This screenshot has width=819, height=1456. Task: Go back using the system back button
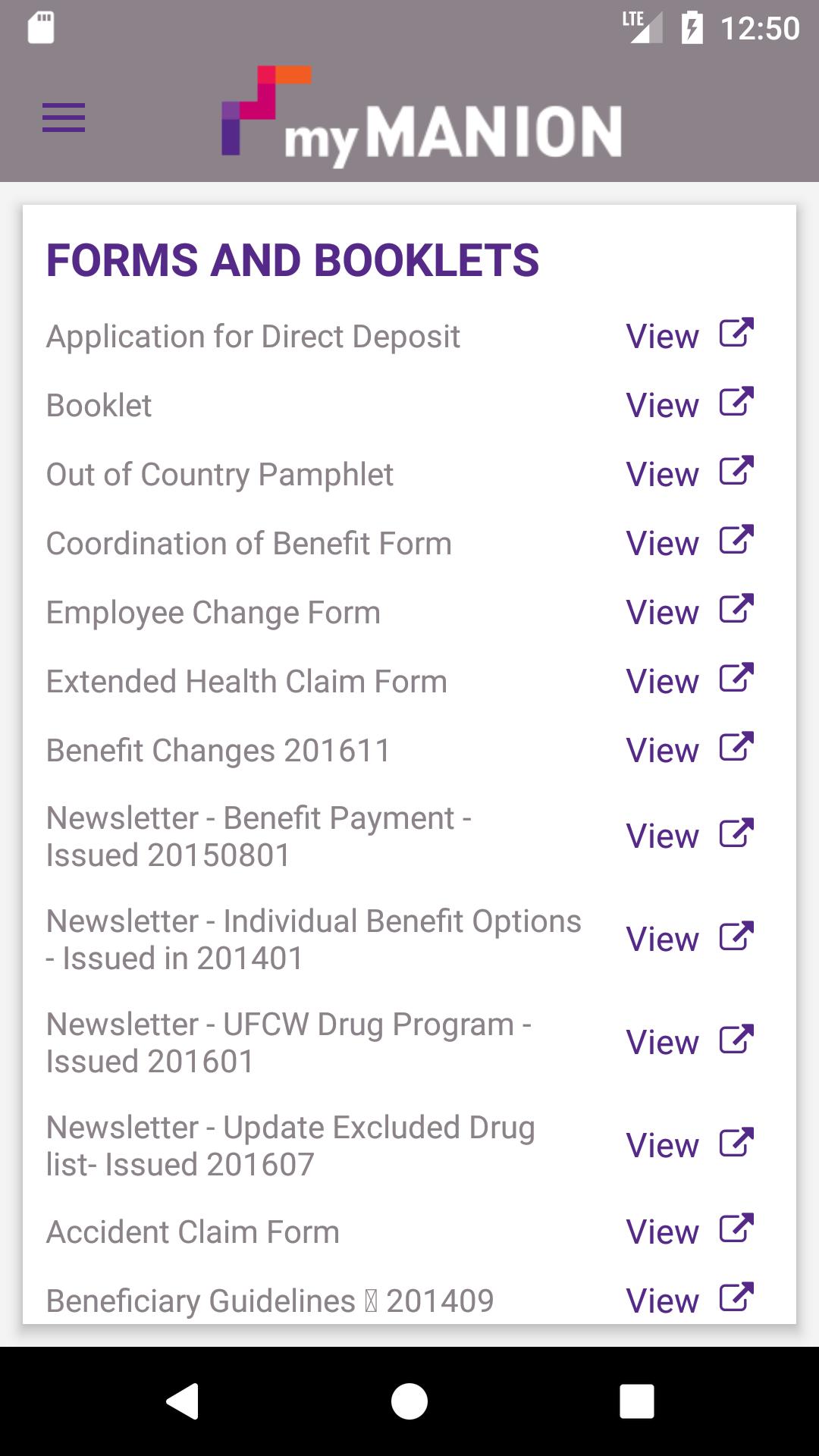point(183,1401)
